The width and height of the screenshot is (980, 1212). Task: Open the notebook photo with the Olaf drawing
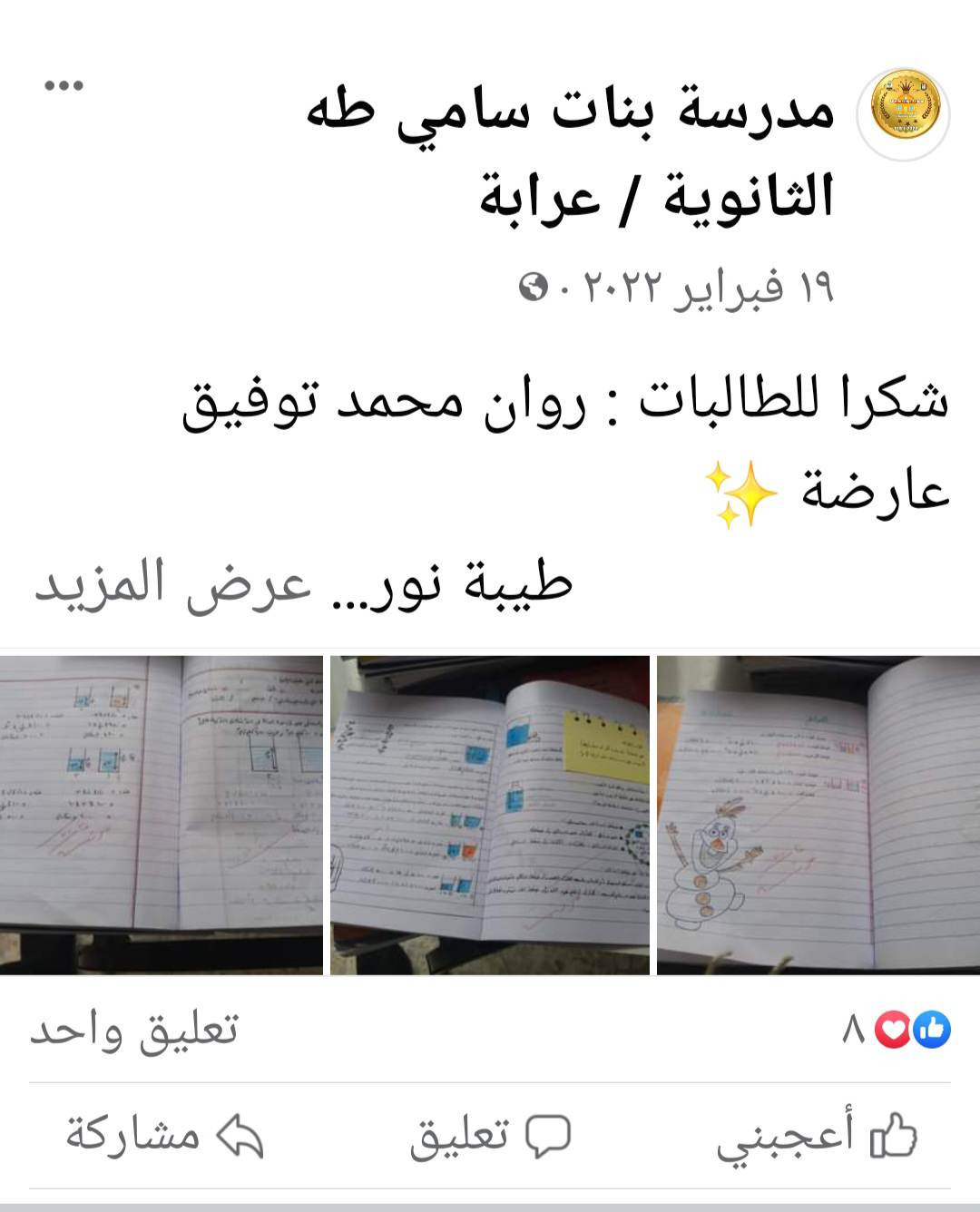818,815
